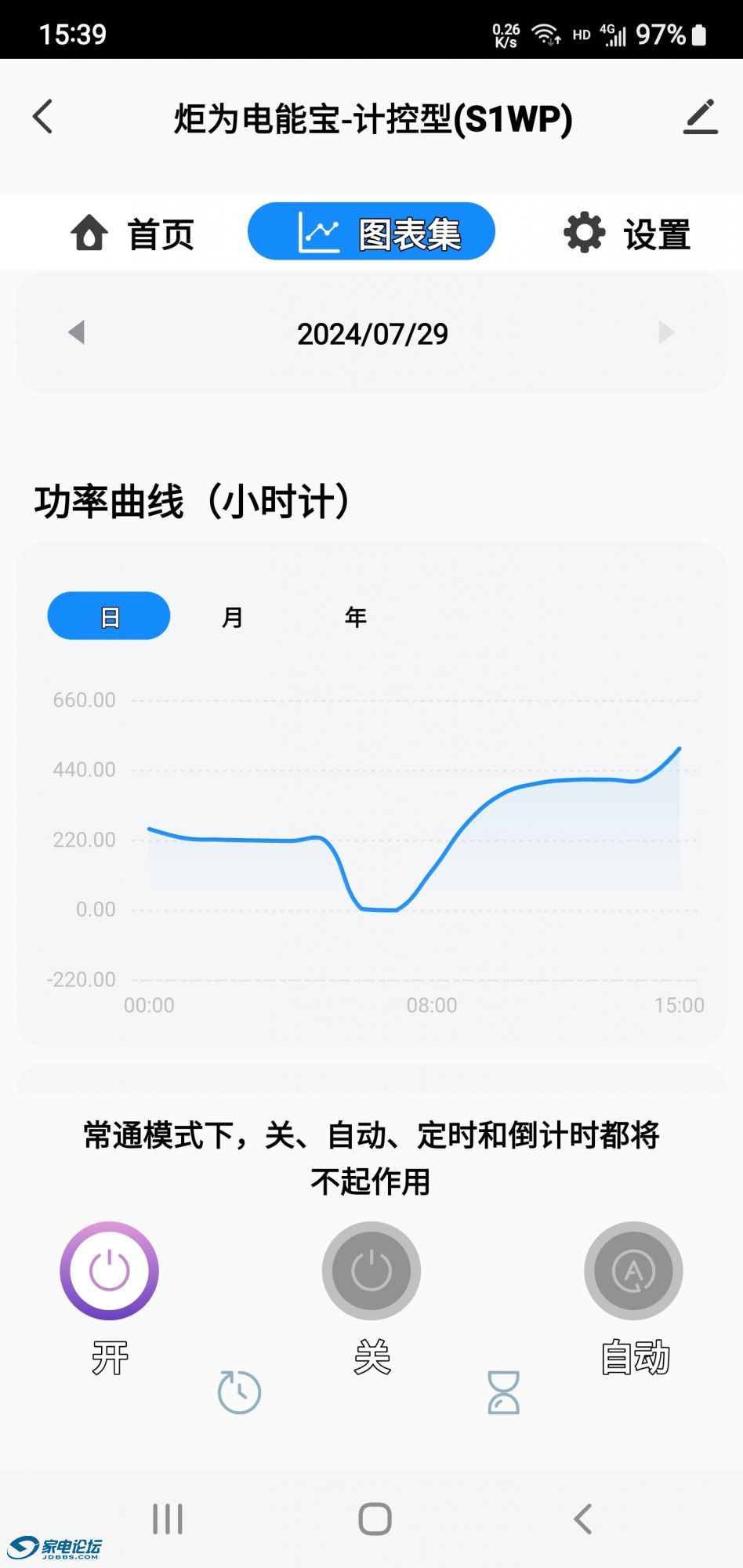Viewport: 743px width, 1568px height.
Task: Select the 自动 auto mode icon
Action: (633, 1272)
